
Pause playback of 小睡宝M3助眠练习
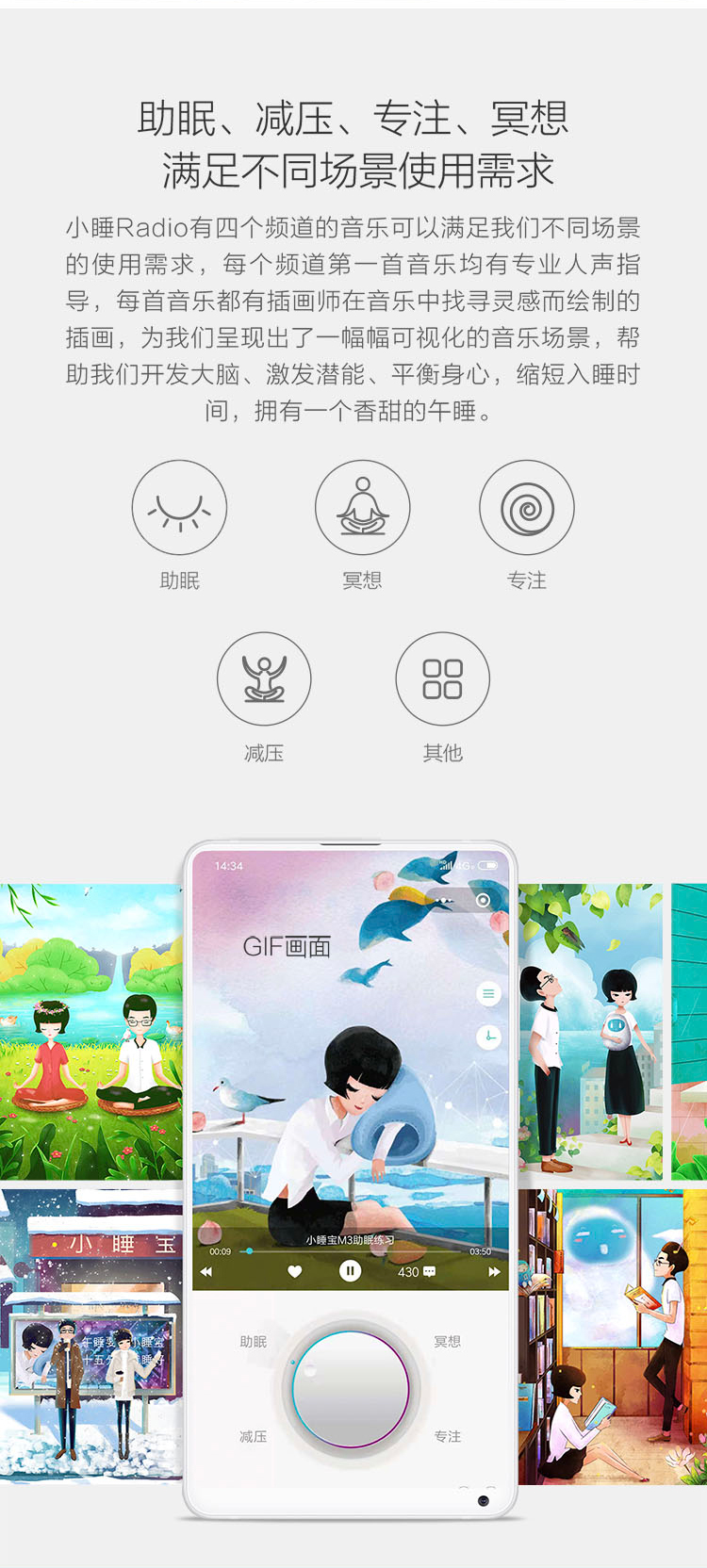pos(350,1271)
